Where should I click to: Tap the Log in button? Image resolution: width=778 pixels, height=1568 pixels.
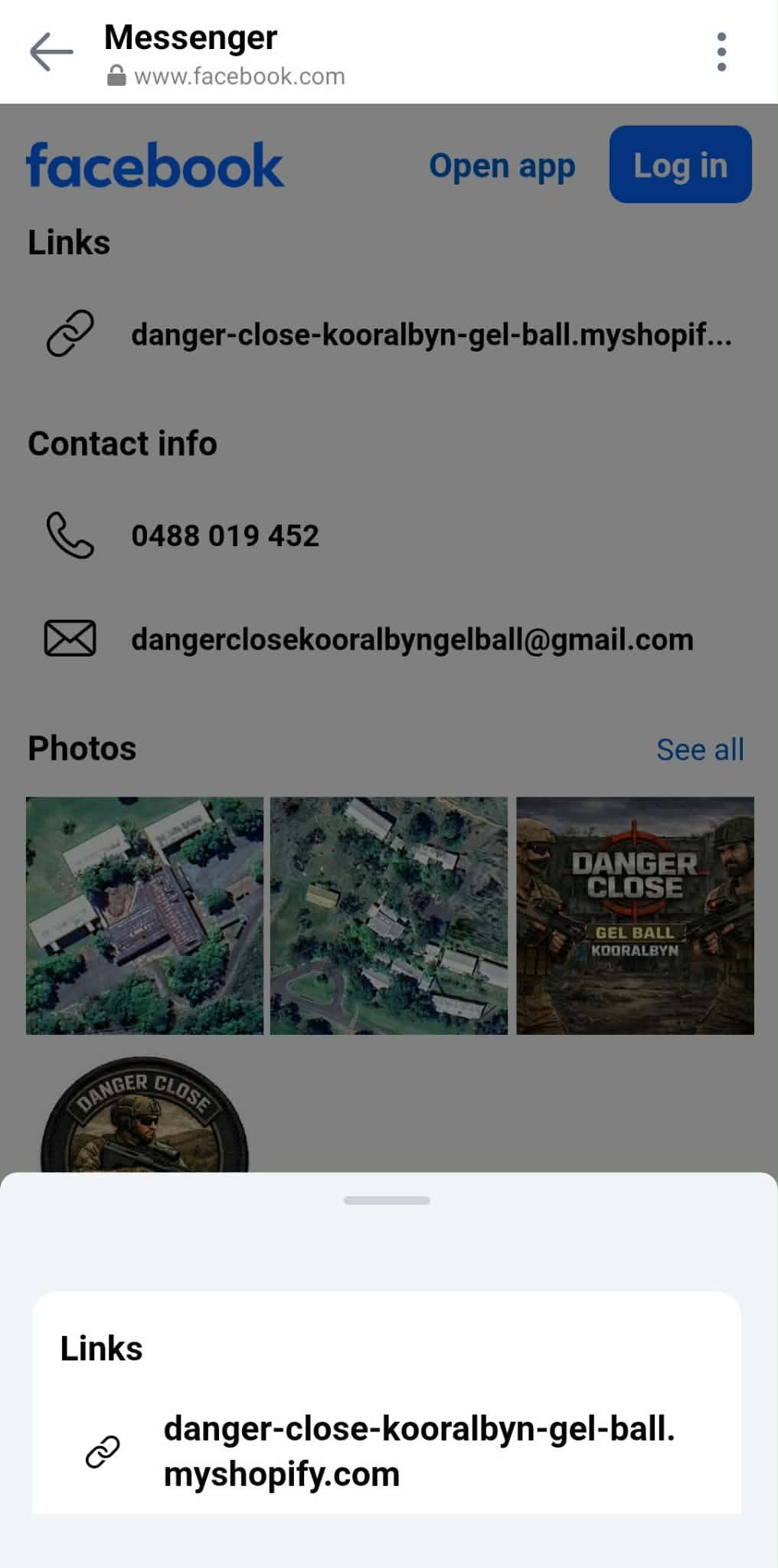(x=680, y=165)
